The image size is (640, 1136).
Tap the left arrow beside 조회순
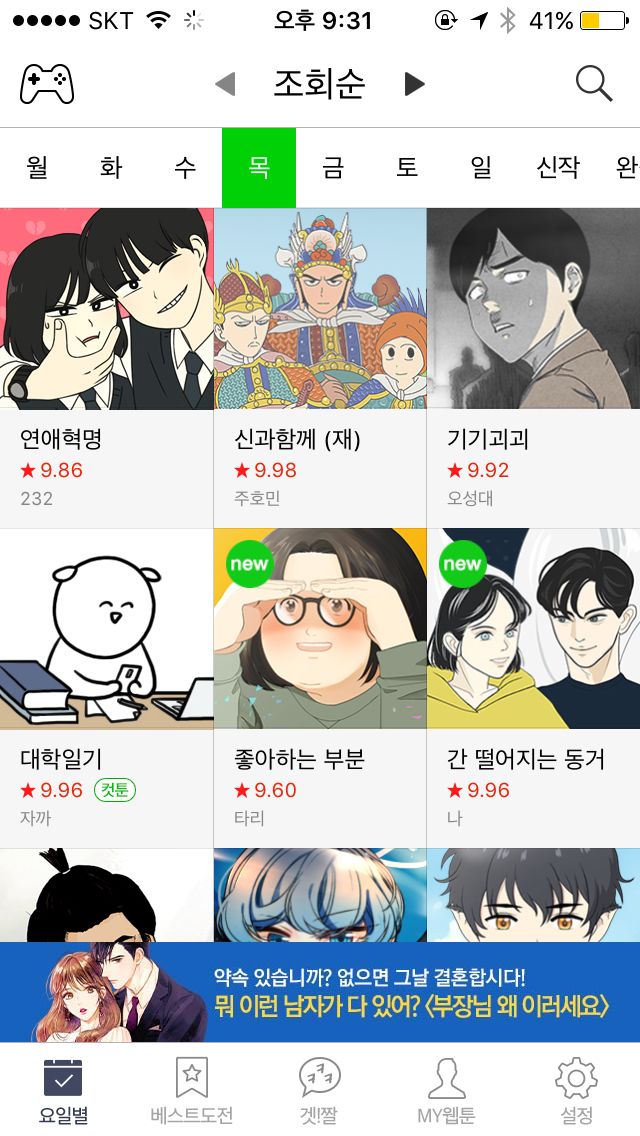pos(225,84)
